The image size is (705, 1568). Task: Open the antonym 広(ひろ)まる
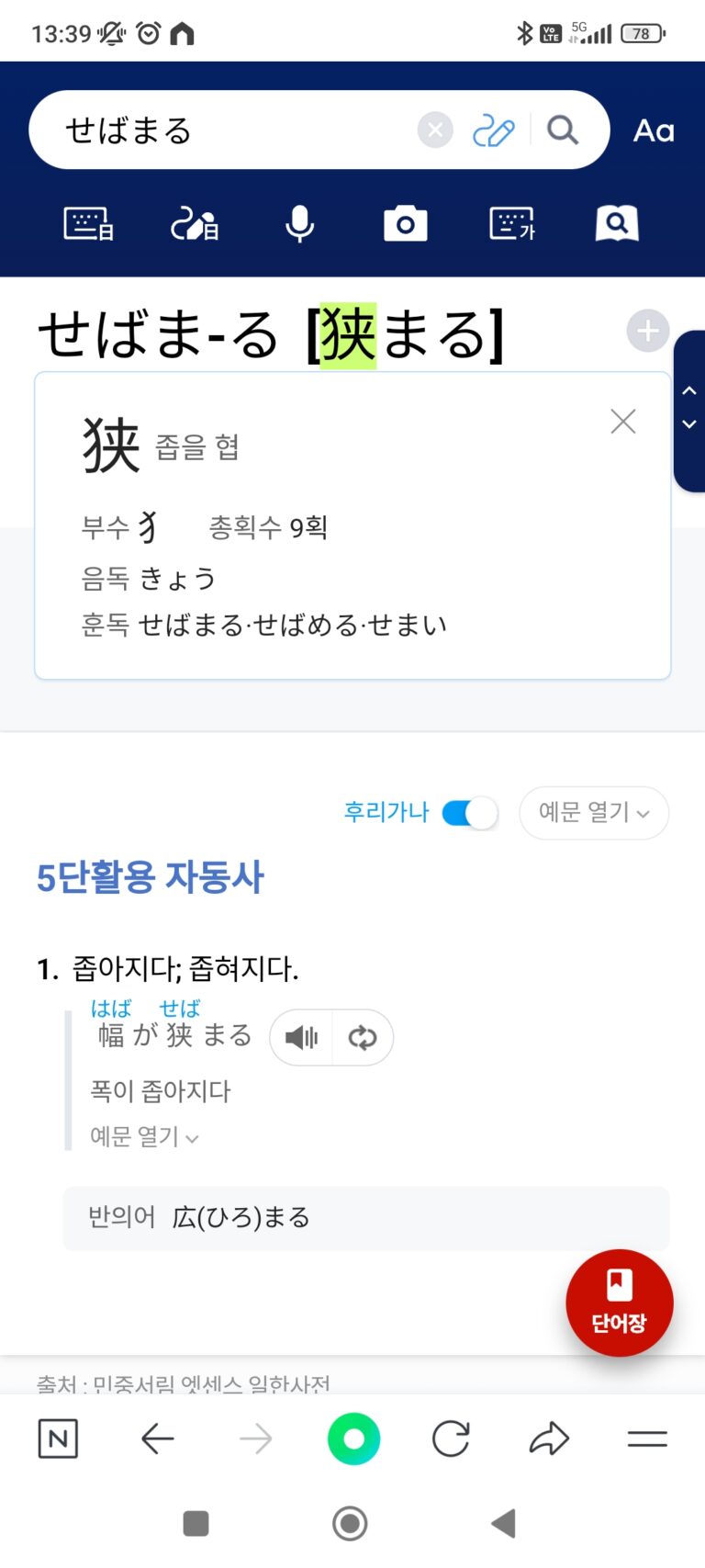coord(241,1218)
